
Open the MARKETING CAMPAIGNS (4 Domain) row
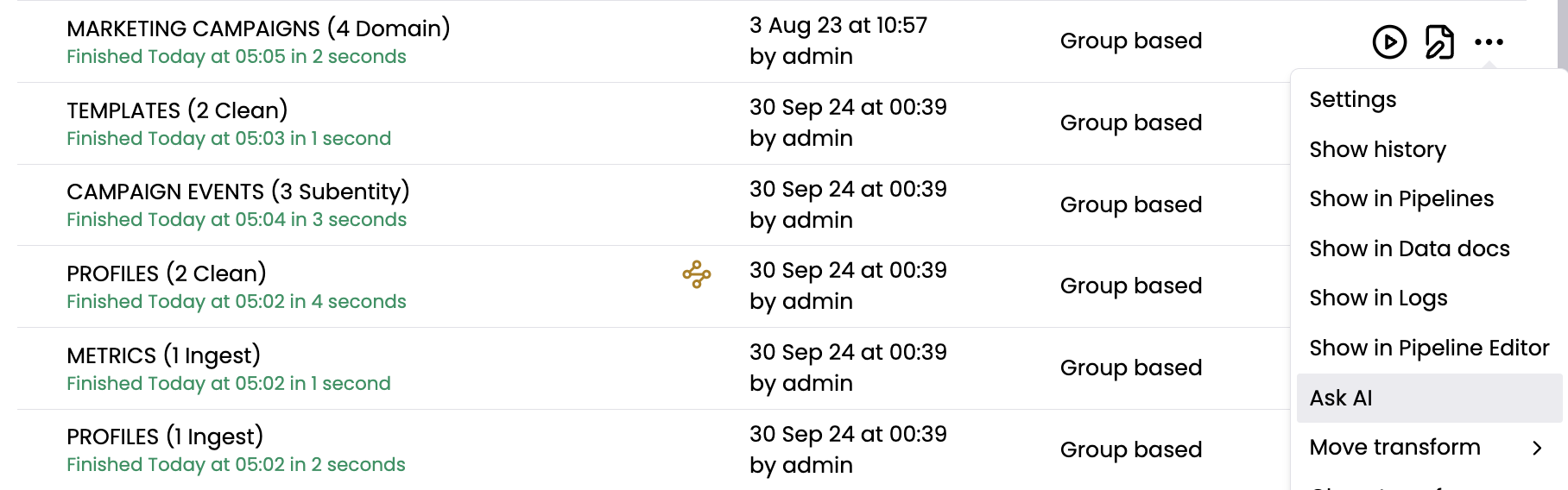coord(258,28)
